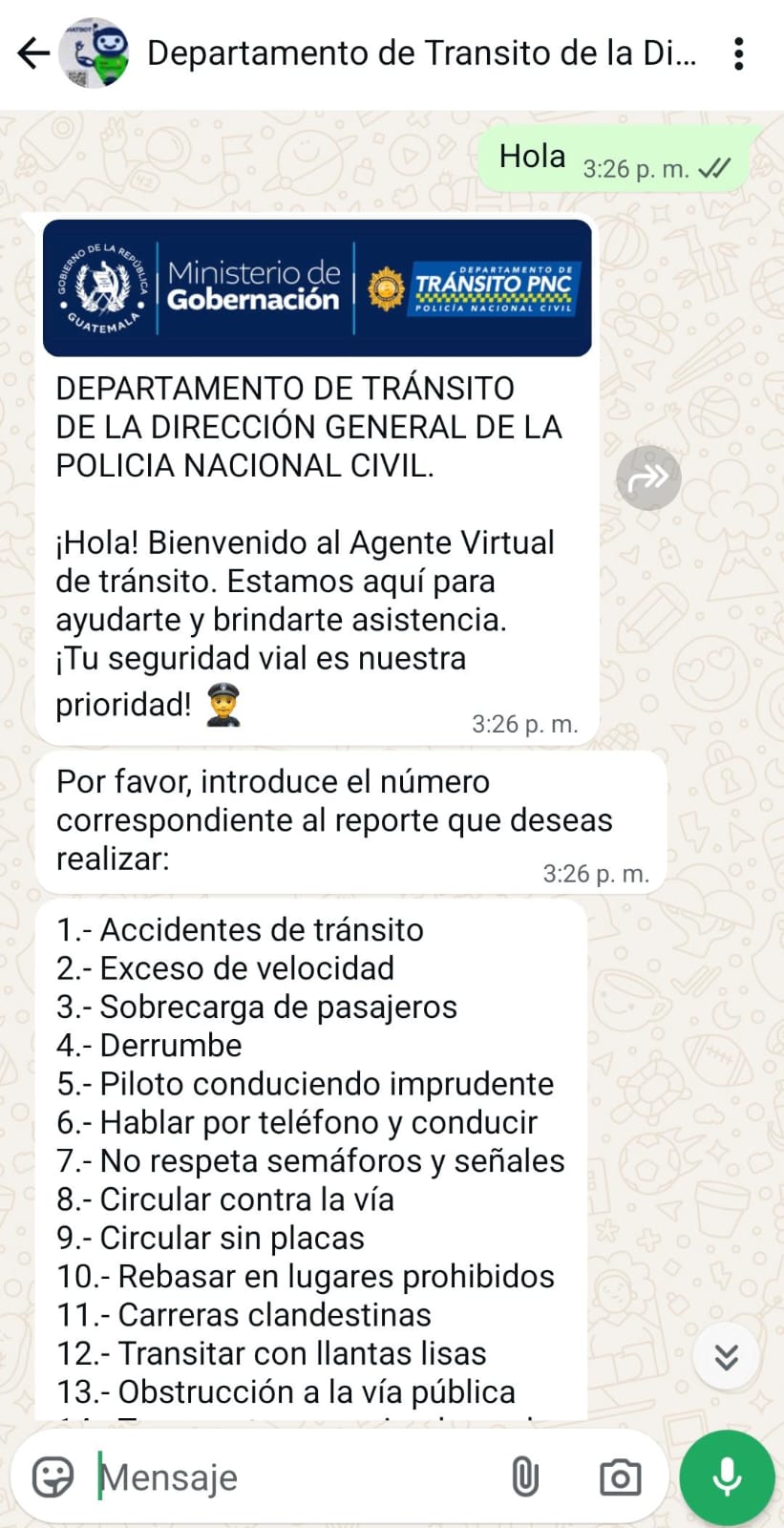Open the three-dot overflow menu

(738, 53)
